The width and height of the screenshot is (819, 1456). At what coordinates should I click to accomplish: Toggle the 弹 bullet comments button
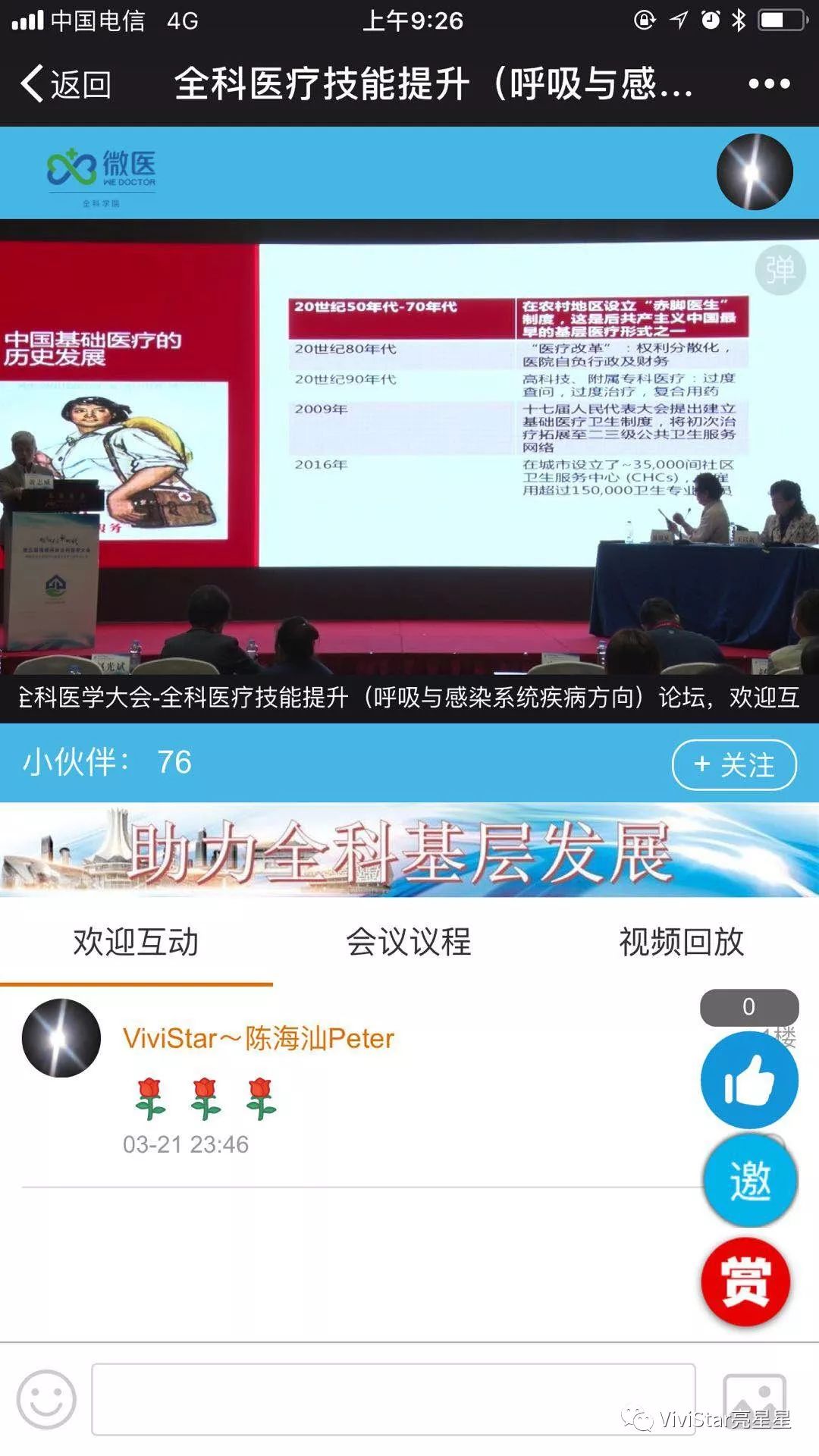point(780,269)
